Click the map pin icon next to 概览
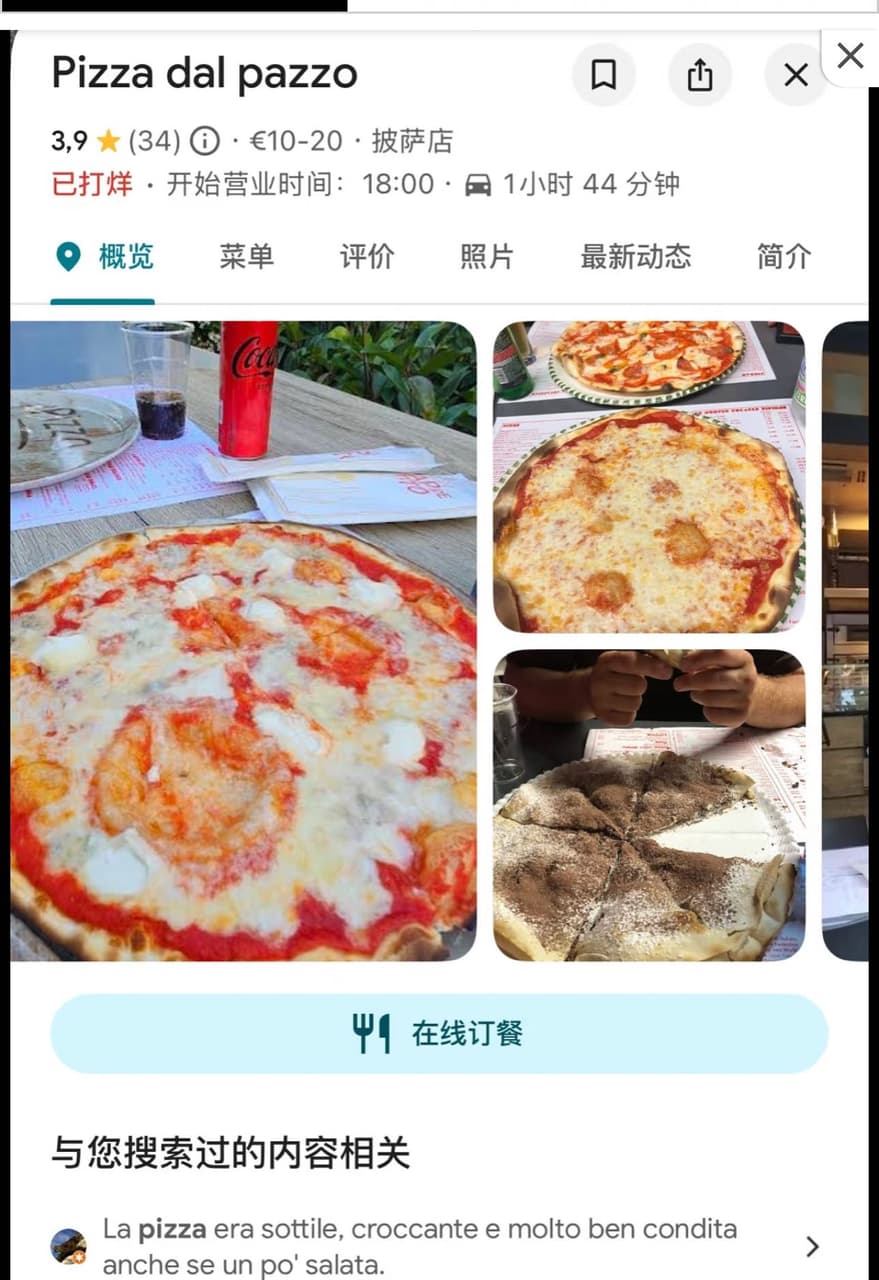The width and height of the screenshot is (879, 1280). point(66,257)
